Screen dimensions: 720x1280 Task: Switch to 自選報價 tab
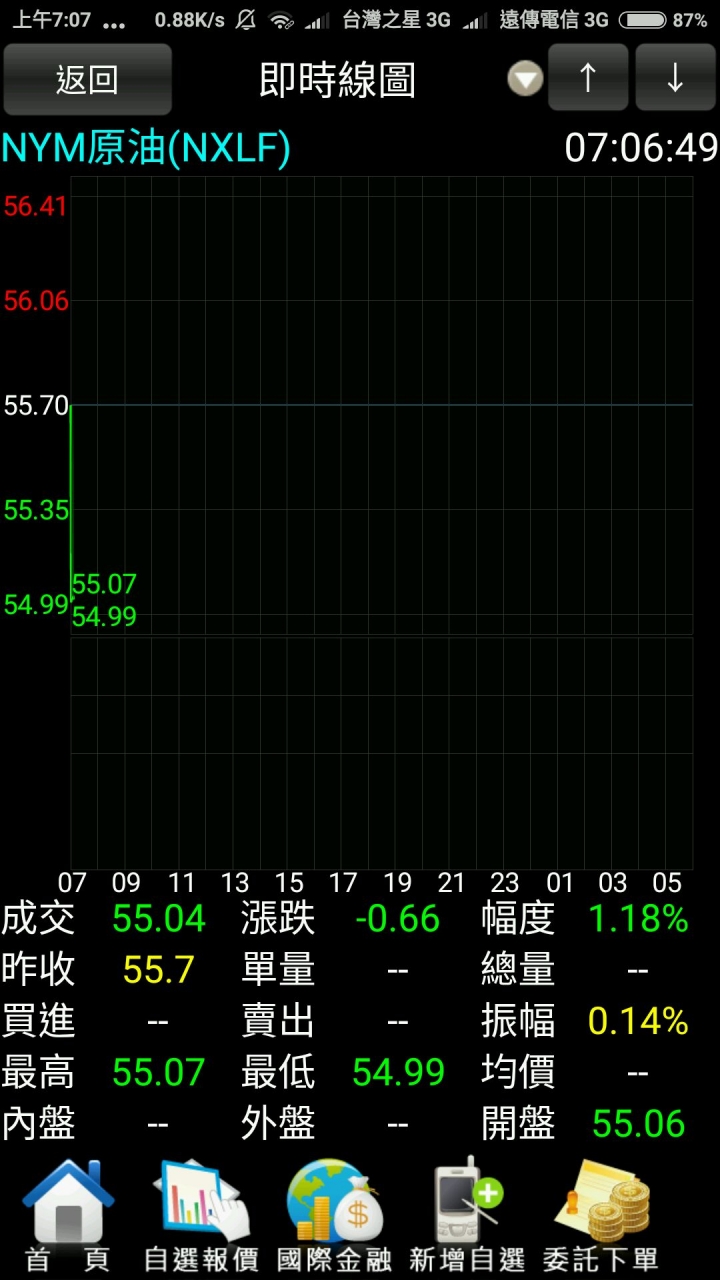(201, 1215)
